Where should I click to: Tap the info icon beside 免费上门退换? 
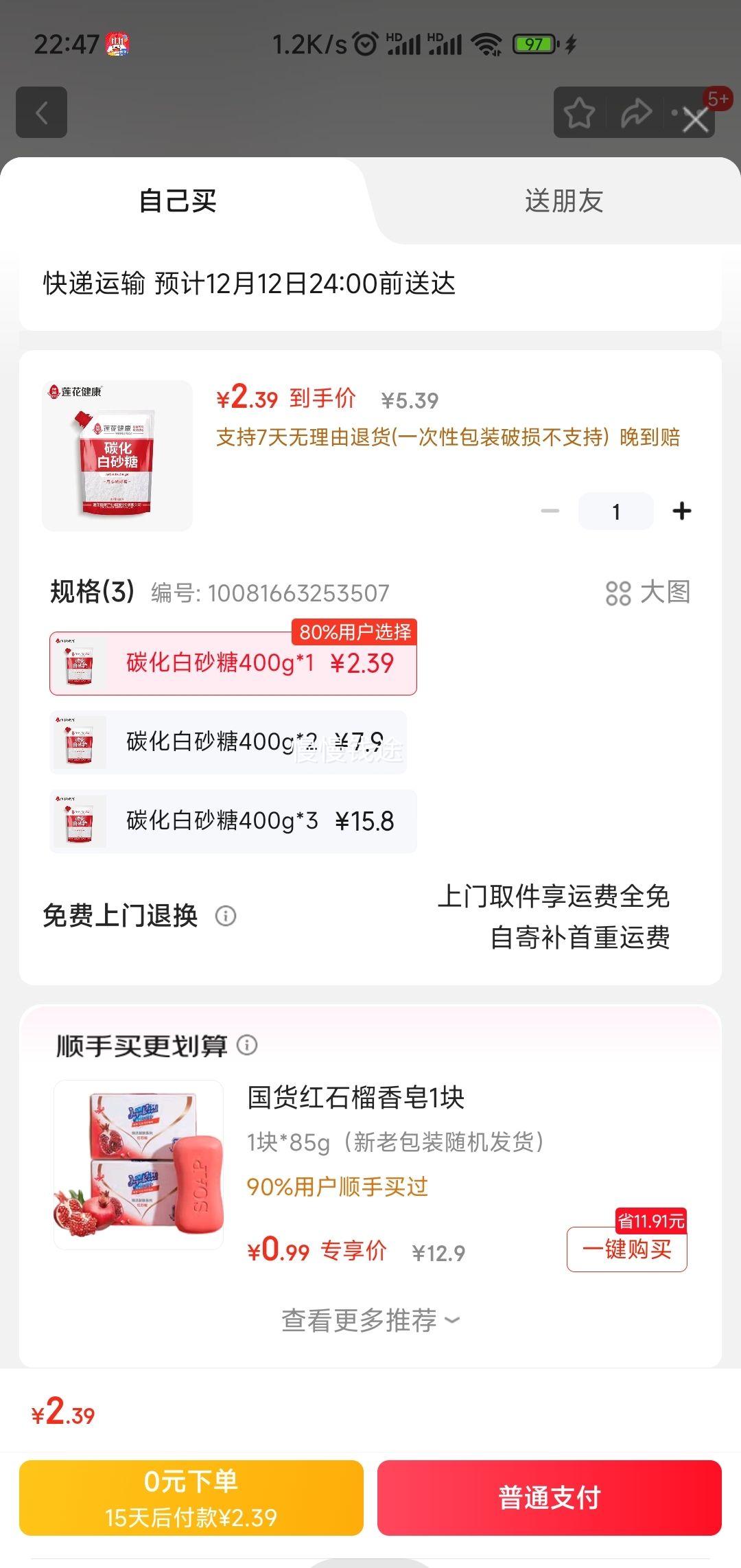pyautogui.click(x=226, y=915)
